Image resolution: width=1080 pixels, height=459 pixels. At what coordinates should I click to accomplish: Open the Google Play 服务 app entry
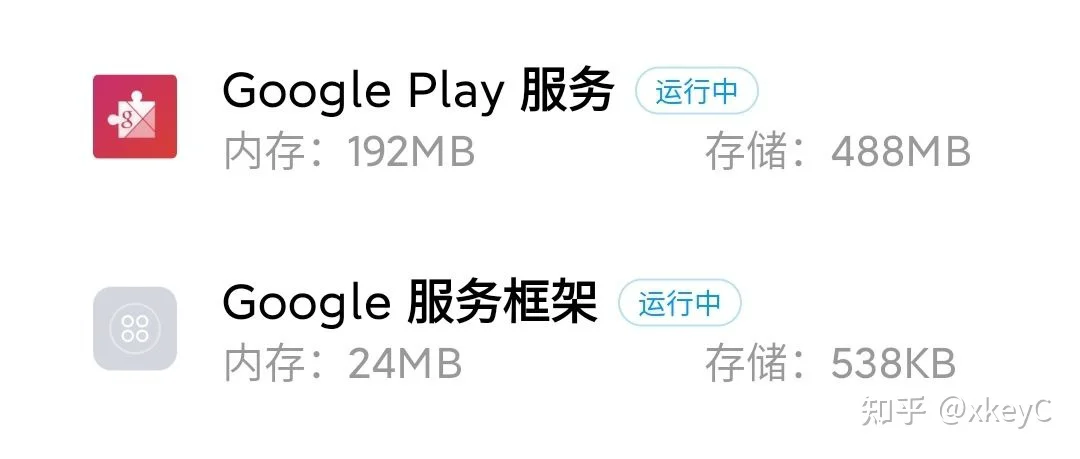tap(418, 93)
